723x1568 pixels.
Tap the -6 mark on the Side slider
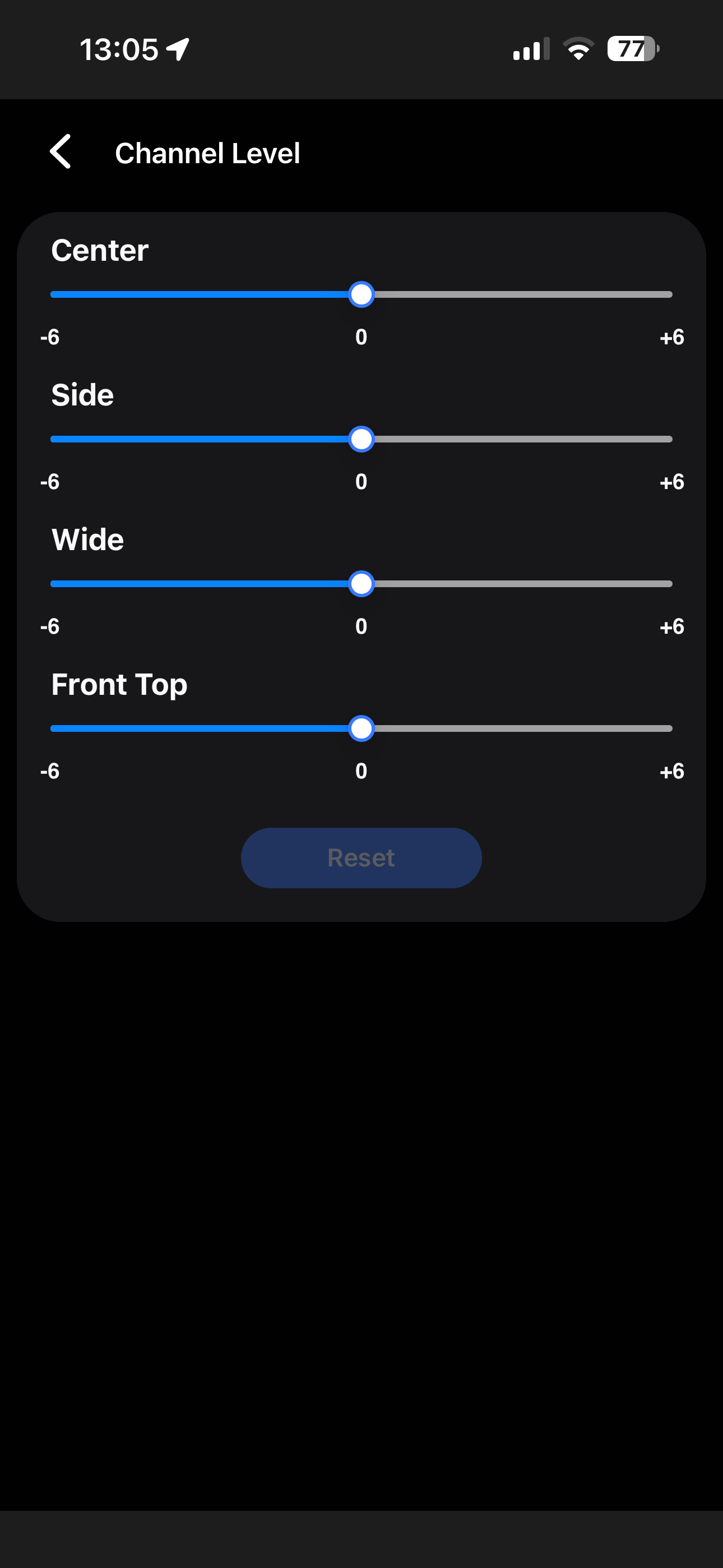50,482
